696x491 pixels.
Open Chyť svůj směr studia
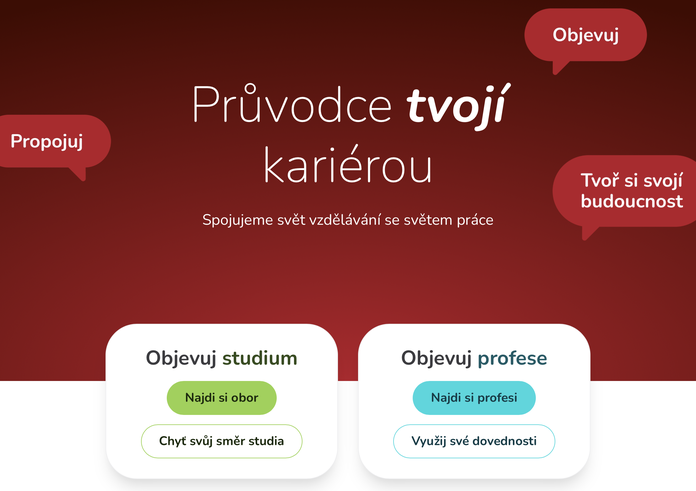[221, 440]
